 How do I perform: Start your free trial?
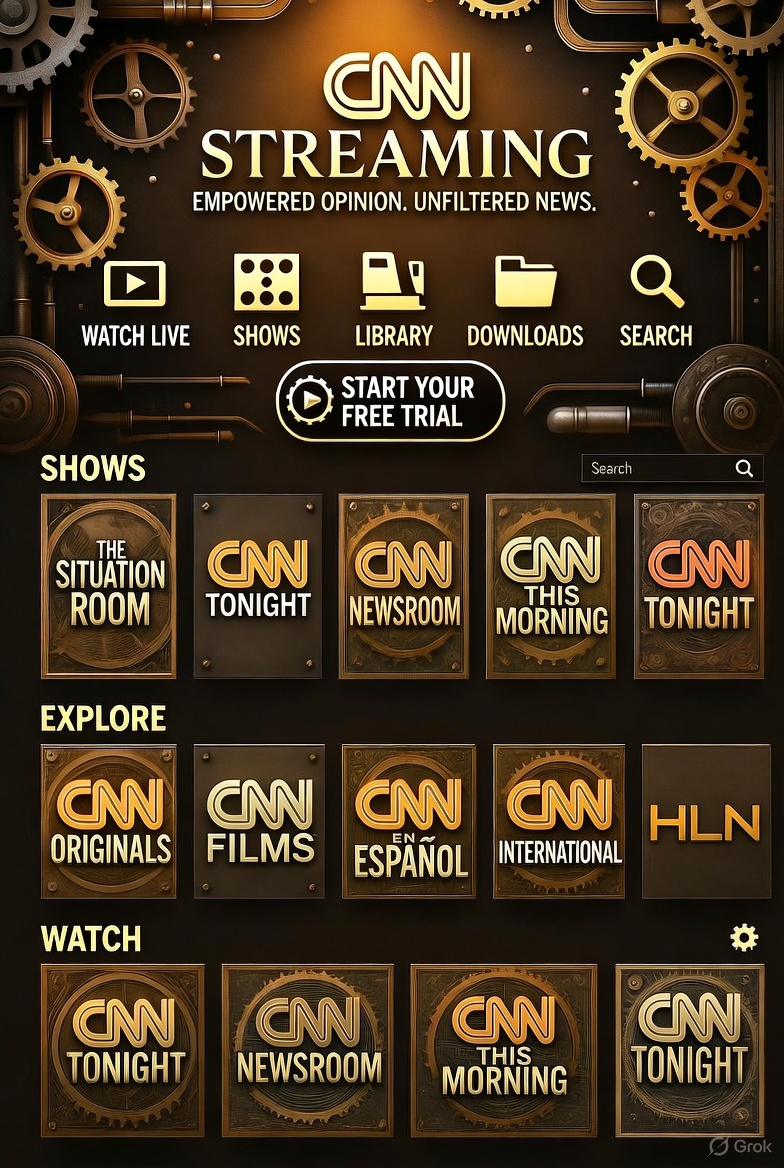[390, 401]
